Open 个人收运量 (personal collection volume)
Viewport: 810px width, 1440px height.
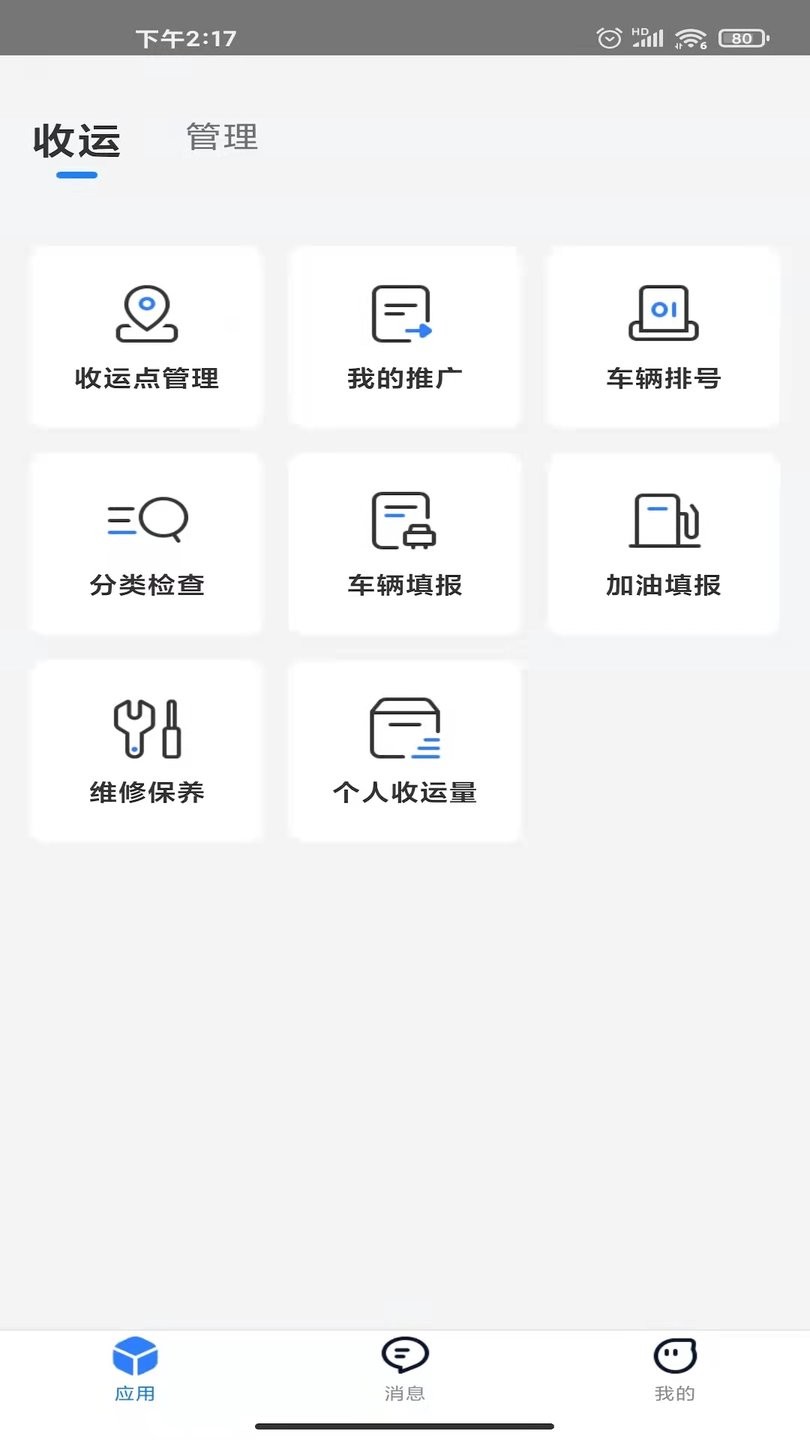click(x=404, y=750)
